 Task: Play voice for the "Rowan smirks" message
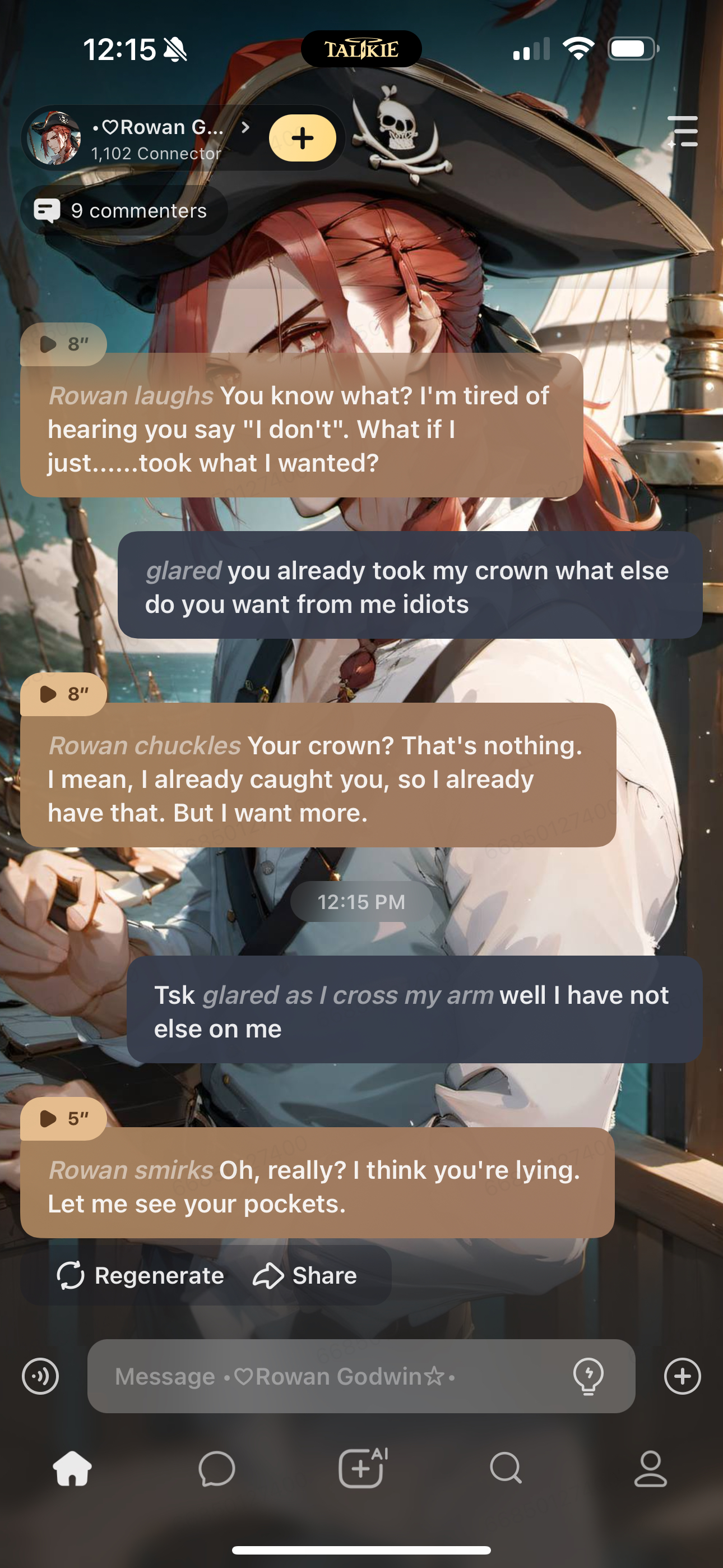tap(63, 1118)
